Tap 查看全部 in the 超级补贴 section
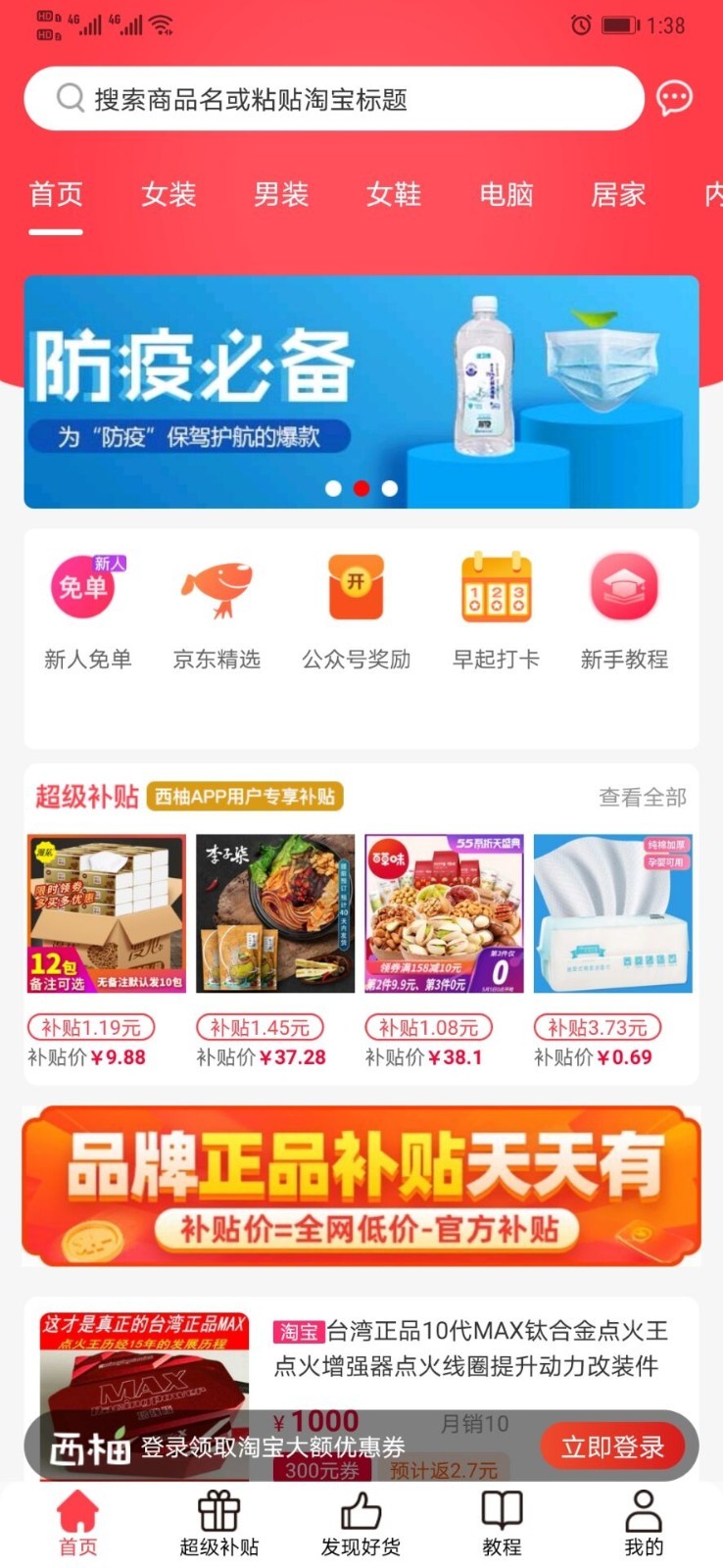The image size is (723, 1568). (642, 798)
